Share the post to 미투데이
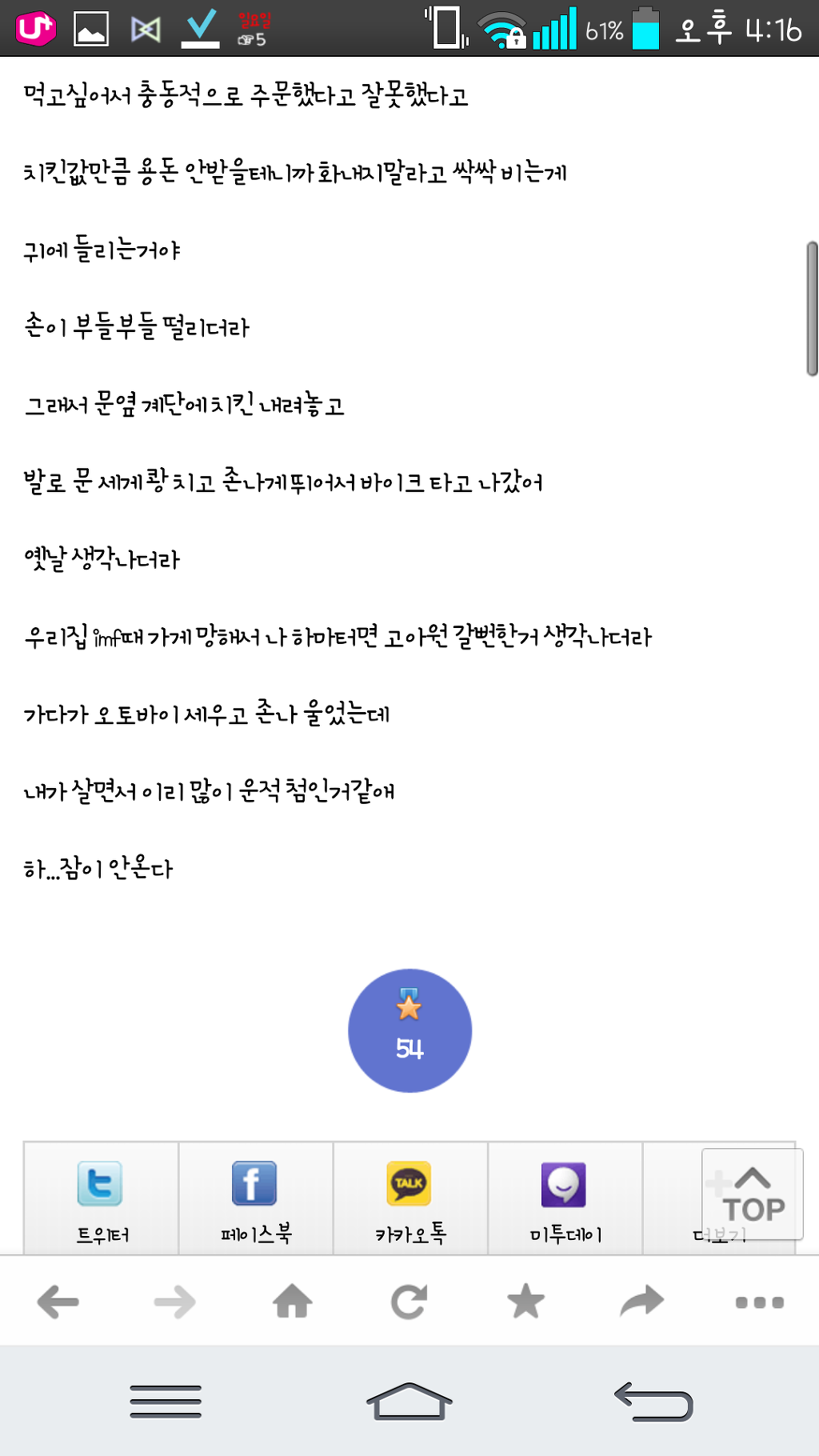 [x=565, y=1198]
